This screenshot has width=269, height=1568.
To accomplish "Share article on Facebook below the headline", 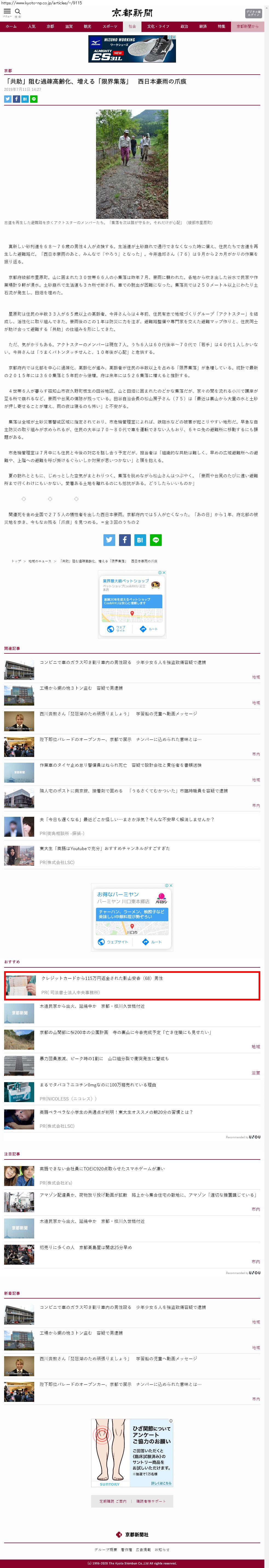I will point(16,99).
